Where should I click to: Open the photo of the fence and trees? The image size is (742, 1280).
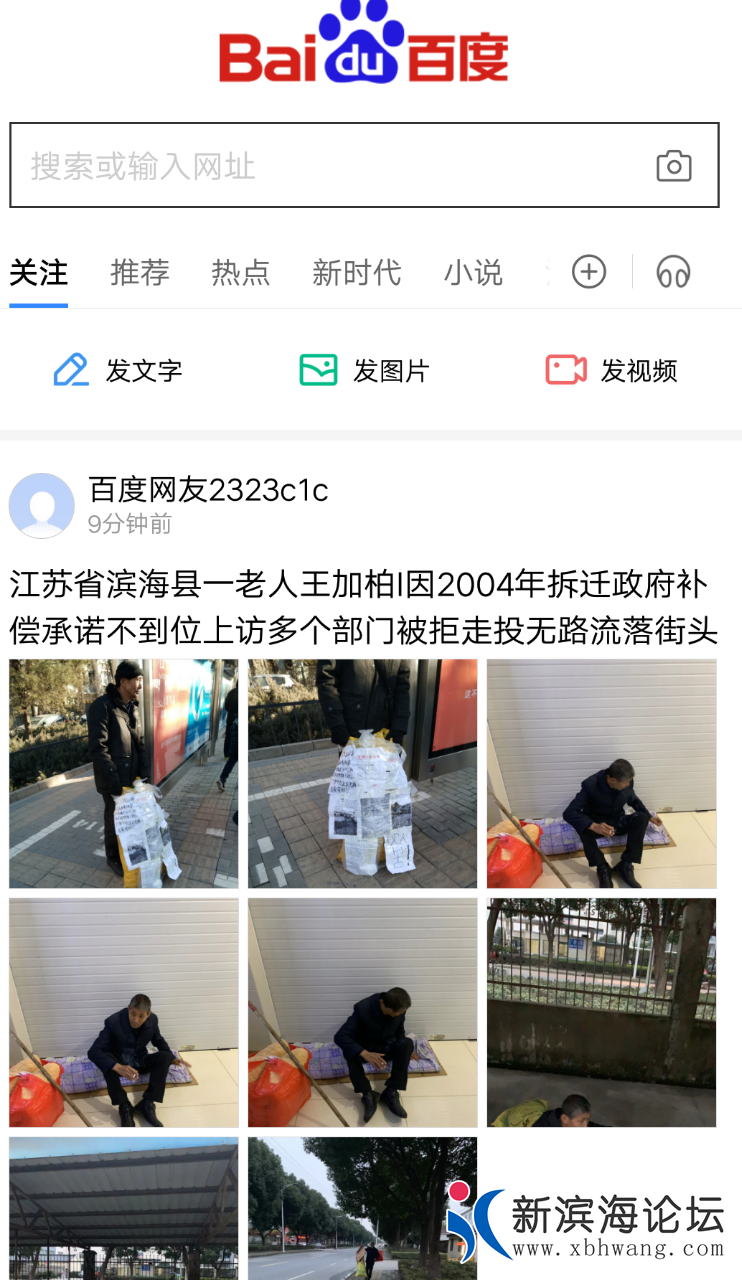(x=601, y=1012)
